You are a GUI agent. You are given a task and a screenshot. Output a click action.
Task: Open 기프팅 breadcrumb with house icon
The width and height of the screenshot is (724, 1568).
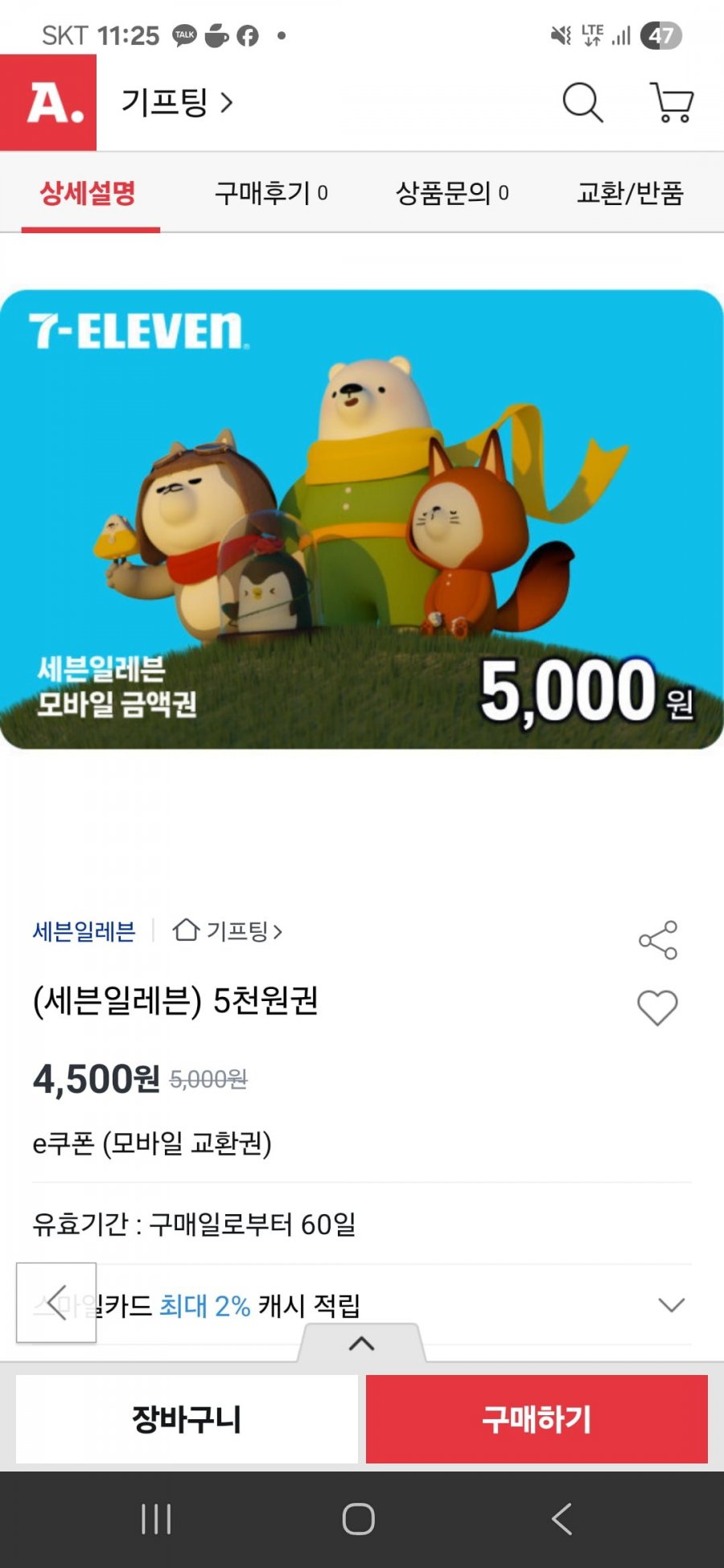[x=228, y=931]
